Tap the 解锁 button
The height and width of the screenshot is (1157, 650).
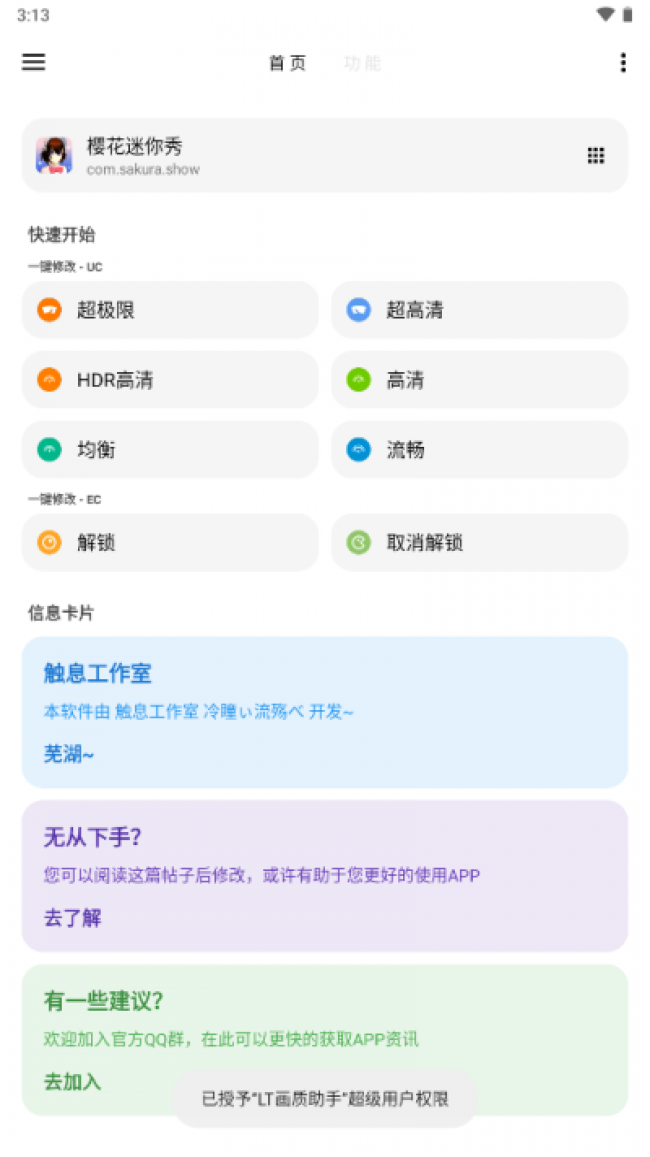170,543
